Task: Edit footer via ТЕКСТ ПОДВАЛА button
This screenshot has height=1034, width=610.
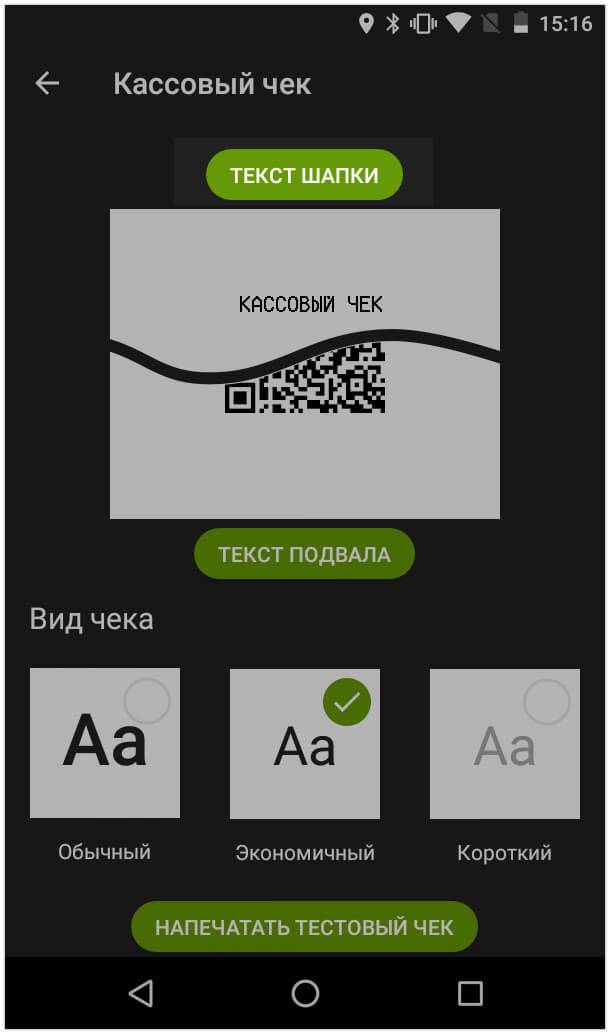Action: pos(304,554)
